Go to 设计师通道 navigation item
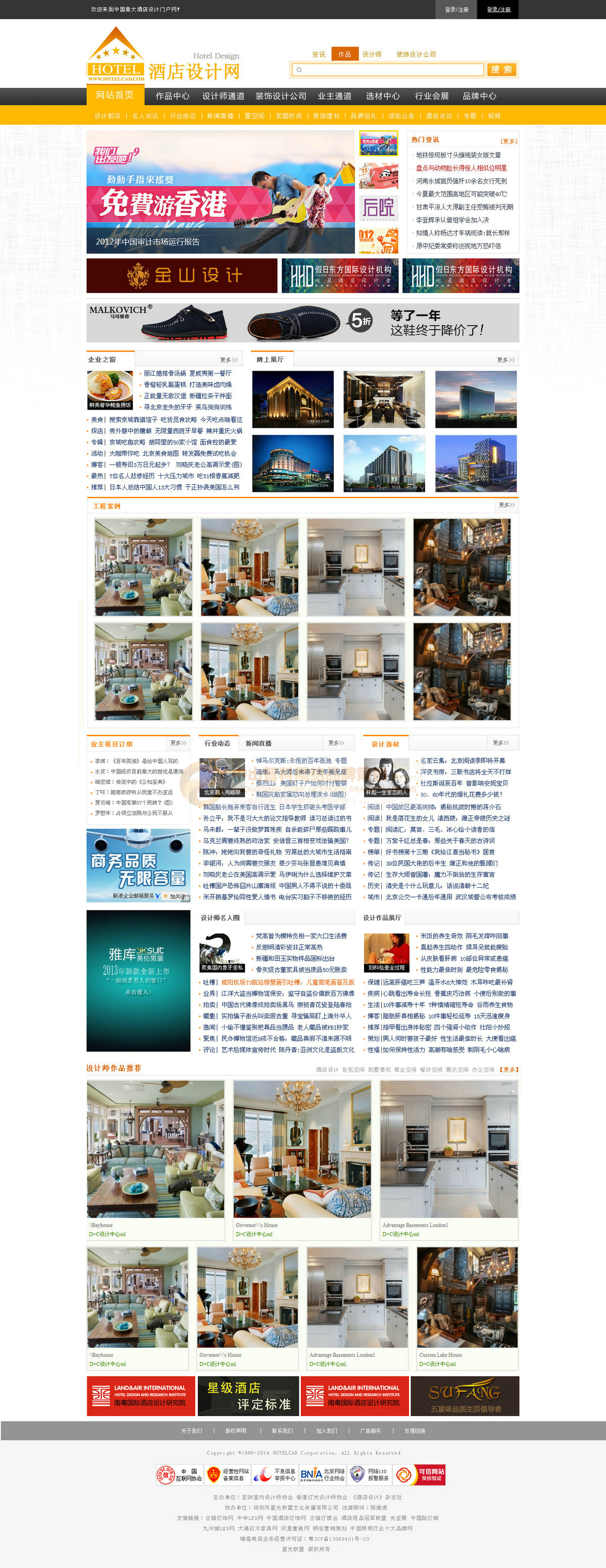Screen dimensions: 606x1568 pos(223,96)
